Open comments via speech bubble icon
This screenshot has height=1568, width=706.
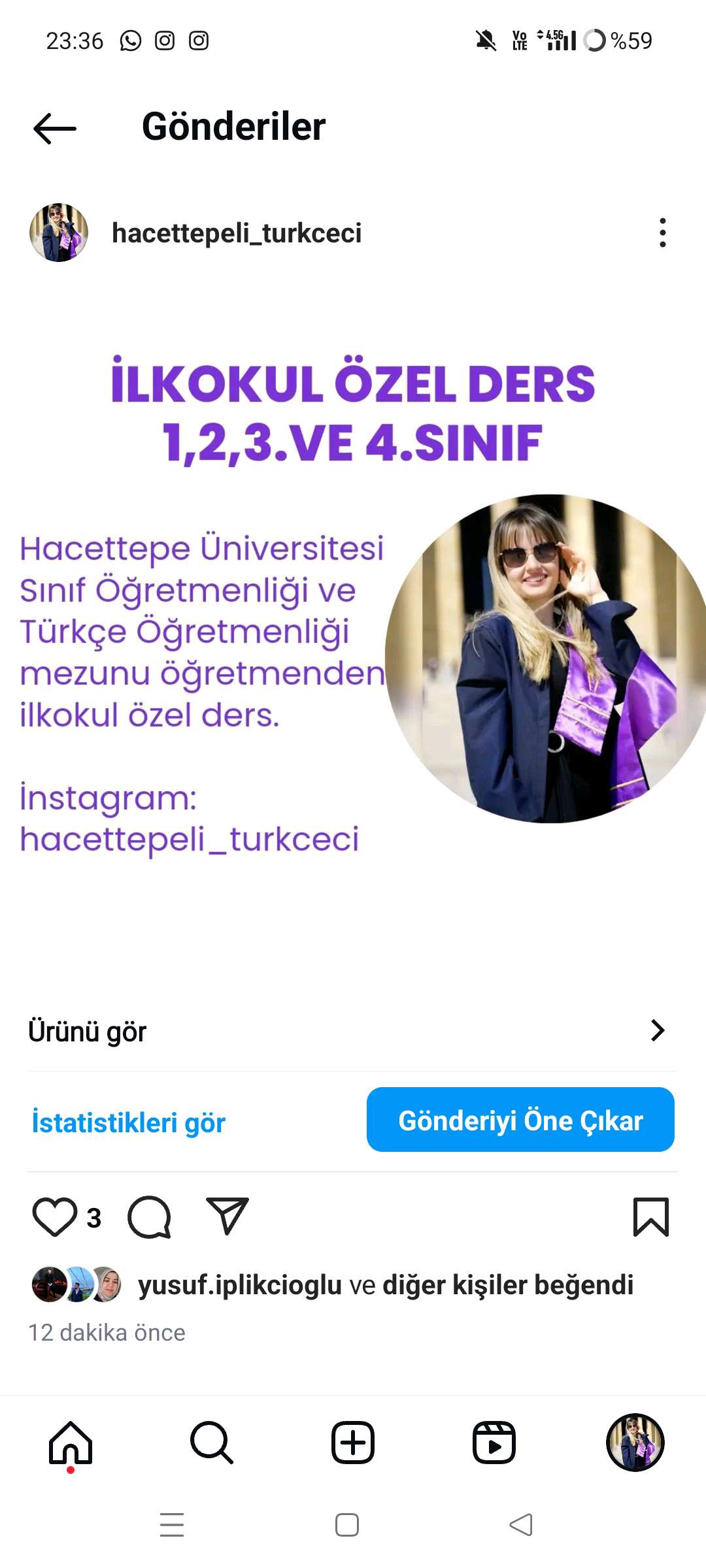(x=150, y=1217)
